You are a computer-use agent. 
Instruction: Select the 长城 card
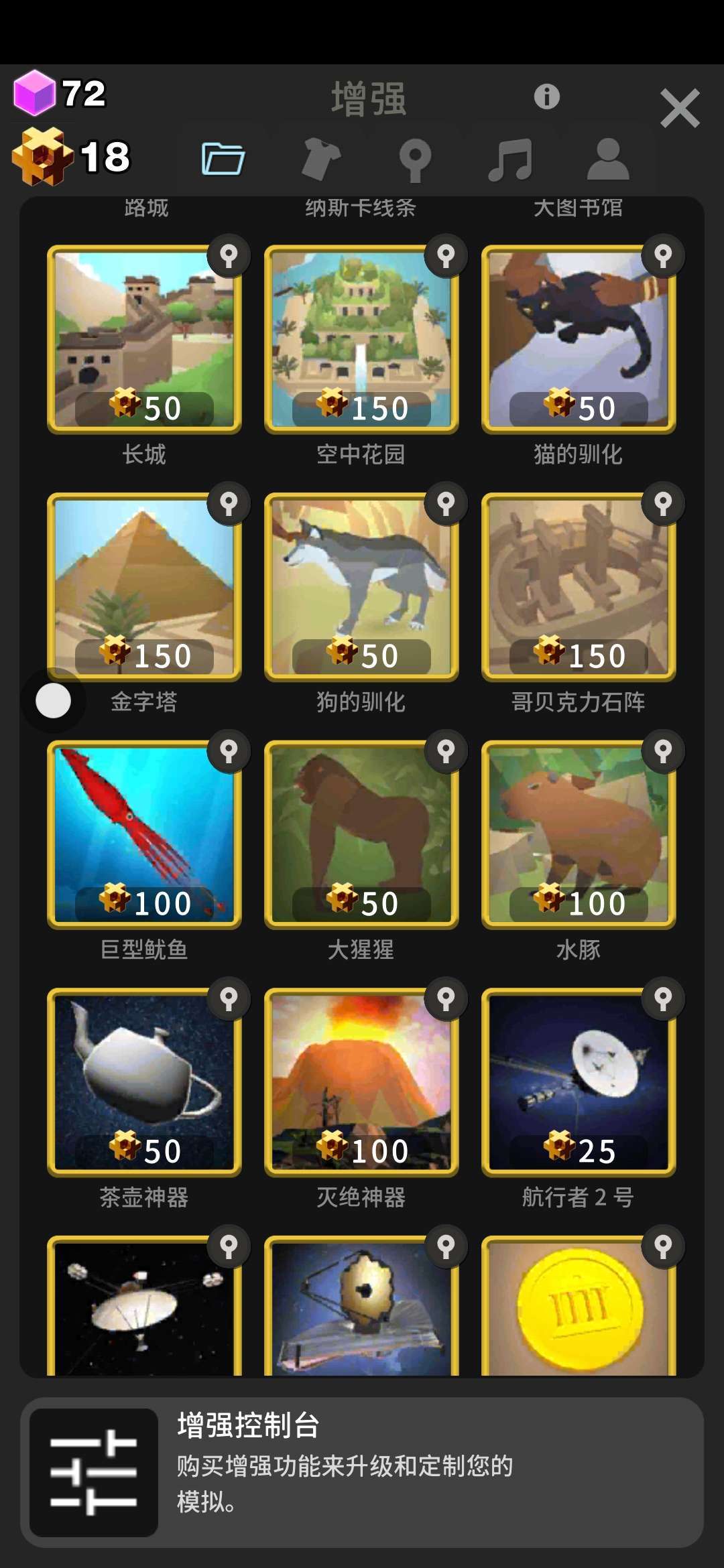(x=144, y=339)
